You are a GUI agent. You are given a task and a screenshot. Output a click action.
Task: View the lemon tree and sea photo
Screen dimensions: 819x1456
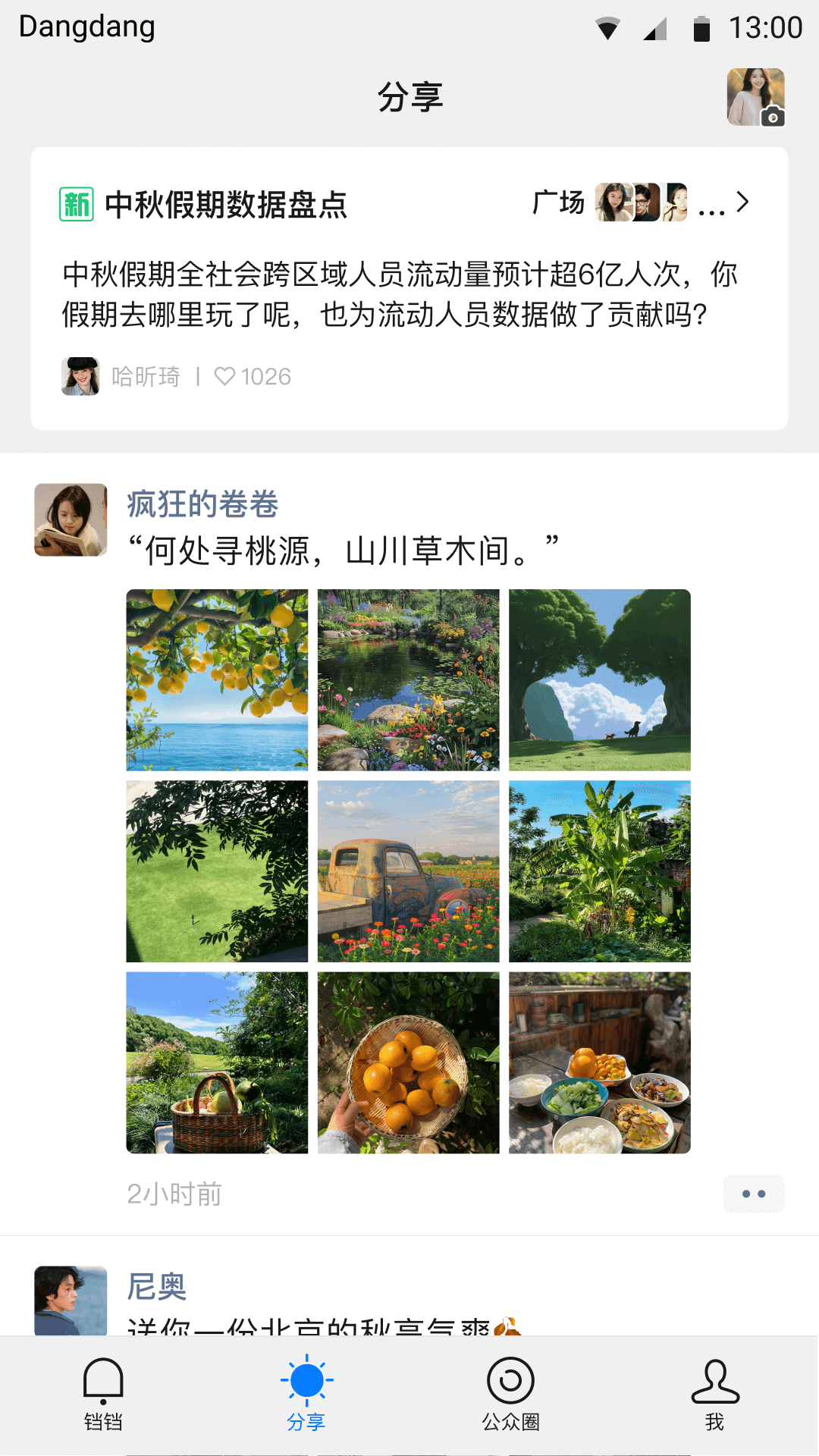217,680
